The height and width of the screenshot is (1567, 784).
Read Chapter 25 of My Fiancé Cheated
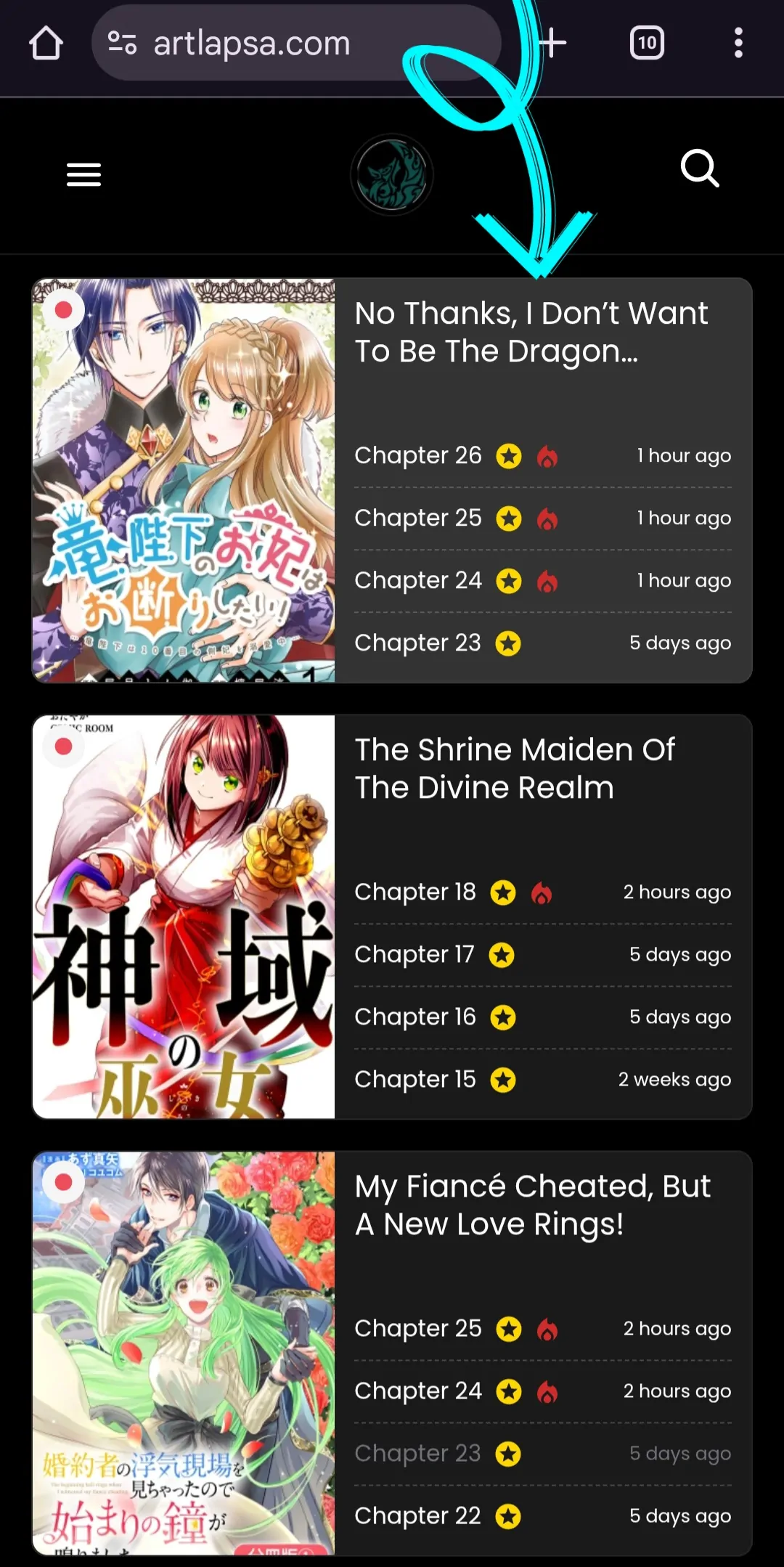point(418,1328)
